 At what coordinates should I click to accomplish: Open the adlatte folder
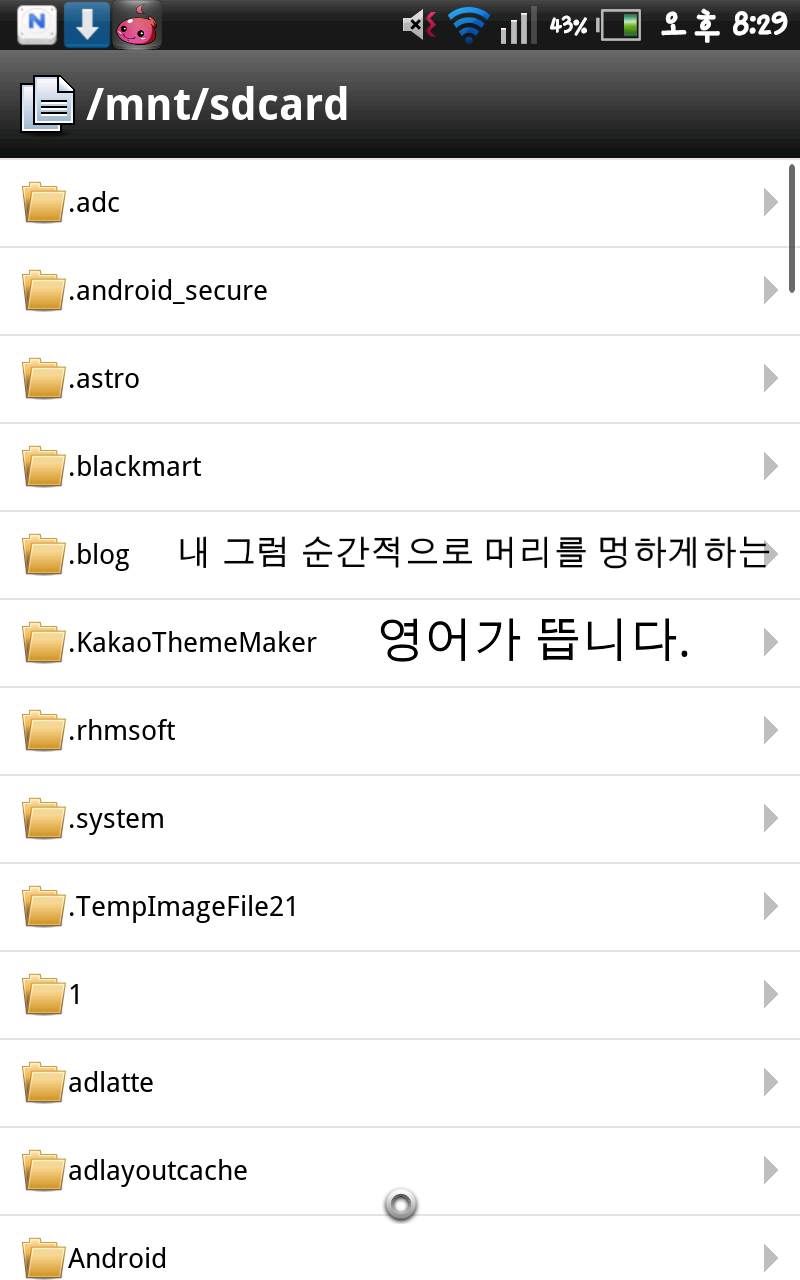pyautogui.click(x=400, y=1083)
